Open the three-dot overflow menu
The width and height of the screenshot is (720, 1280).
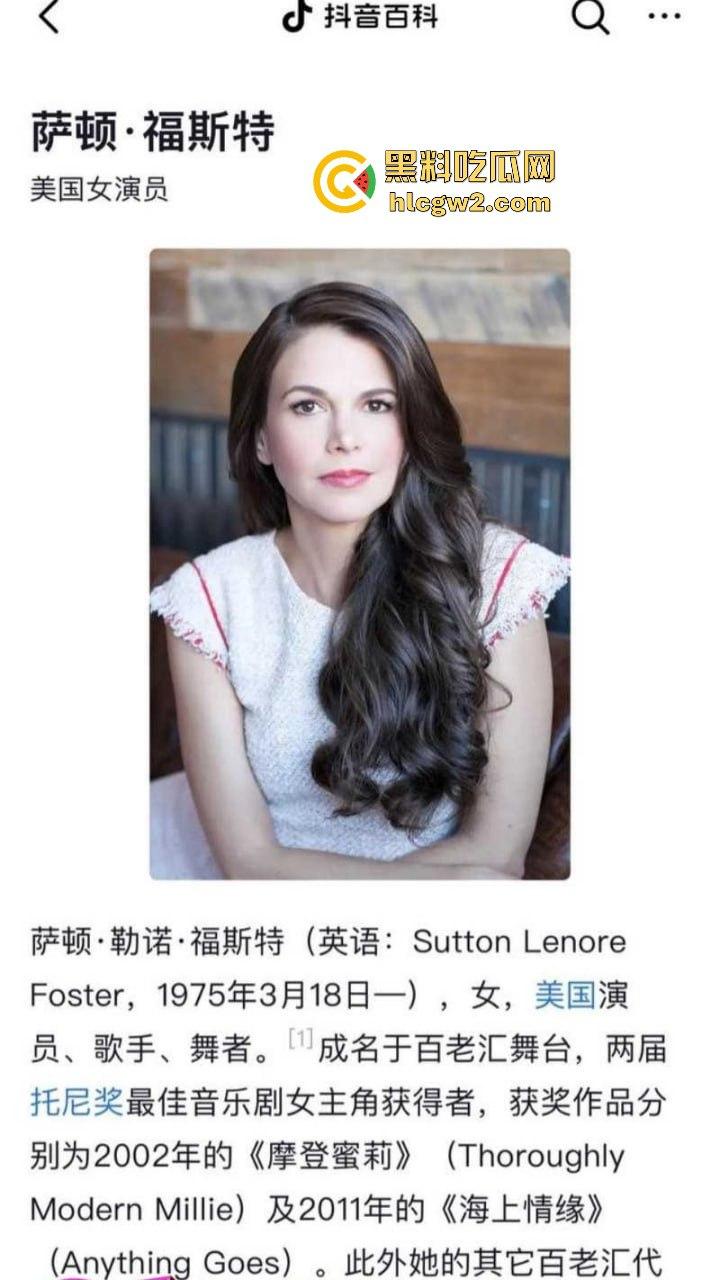[664, 17]
